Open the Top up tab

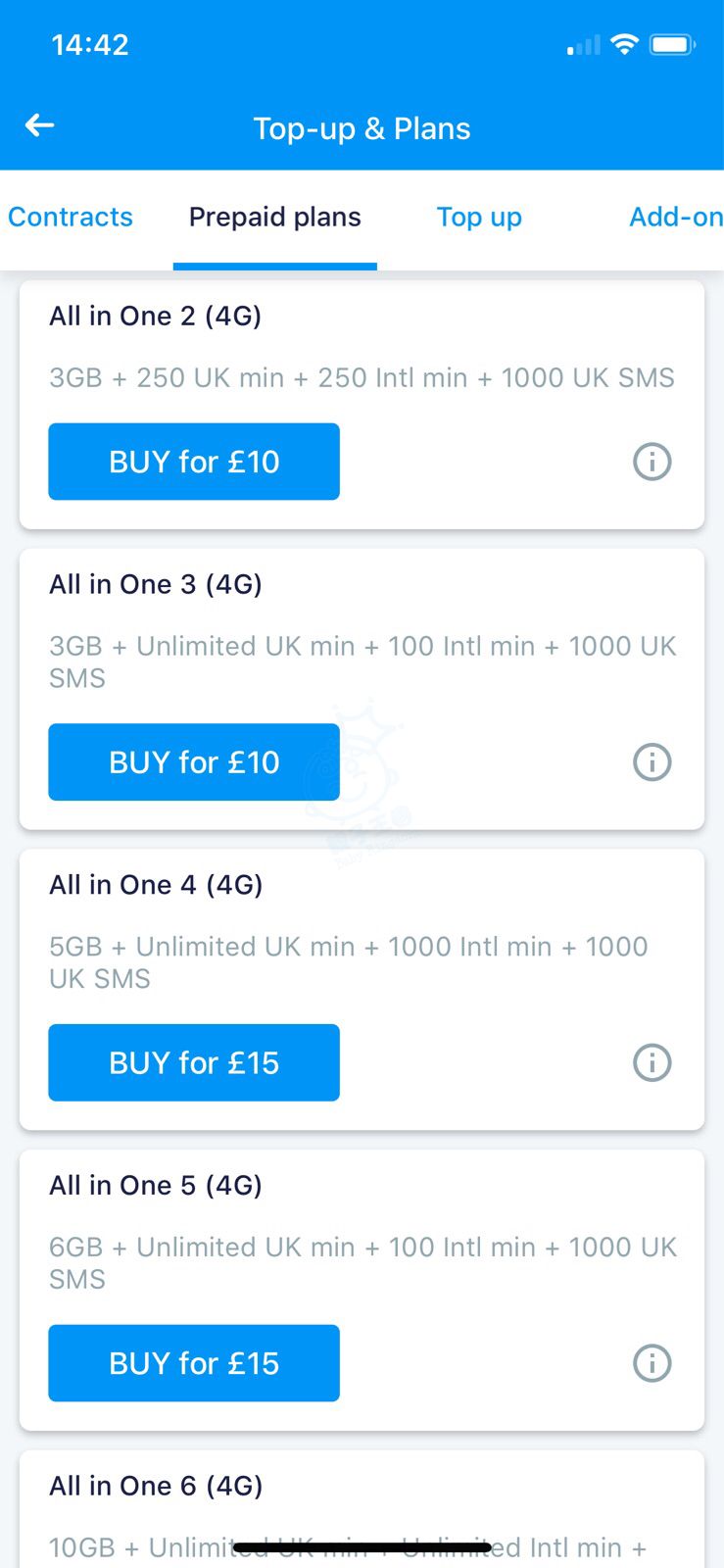479,217
